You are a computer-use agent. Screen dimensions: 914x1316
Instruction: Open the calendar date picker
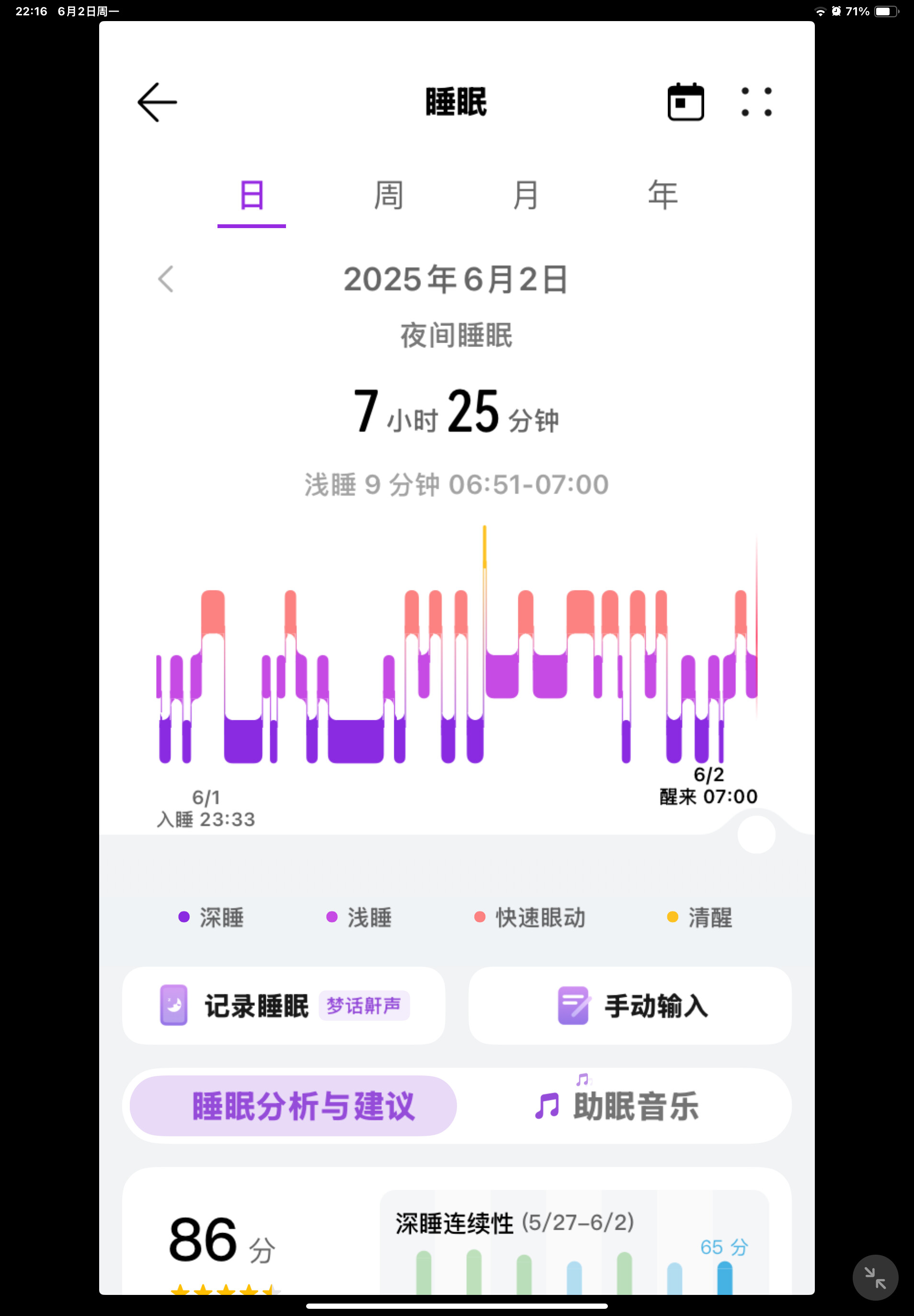pyautogui.click(x=685, y=102)
